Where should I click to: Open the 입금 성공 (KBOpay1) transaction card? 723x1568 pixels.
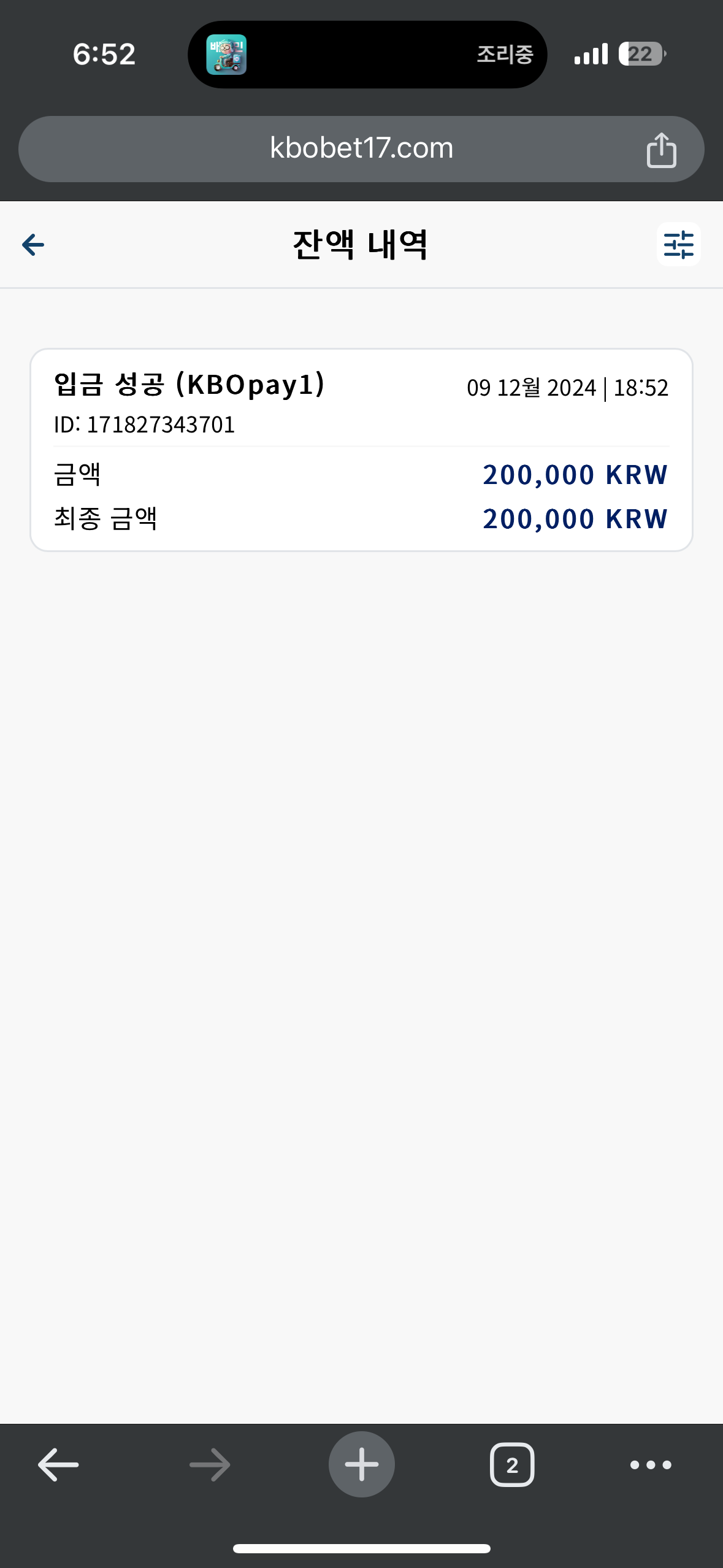point(361,450)
